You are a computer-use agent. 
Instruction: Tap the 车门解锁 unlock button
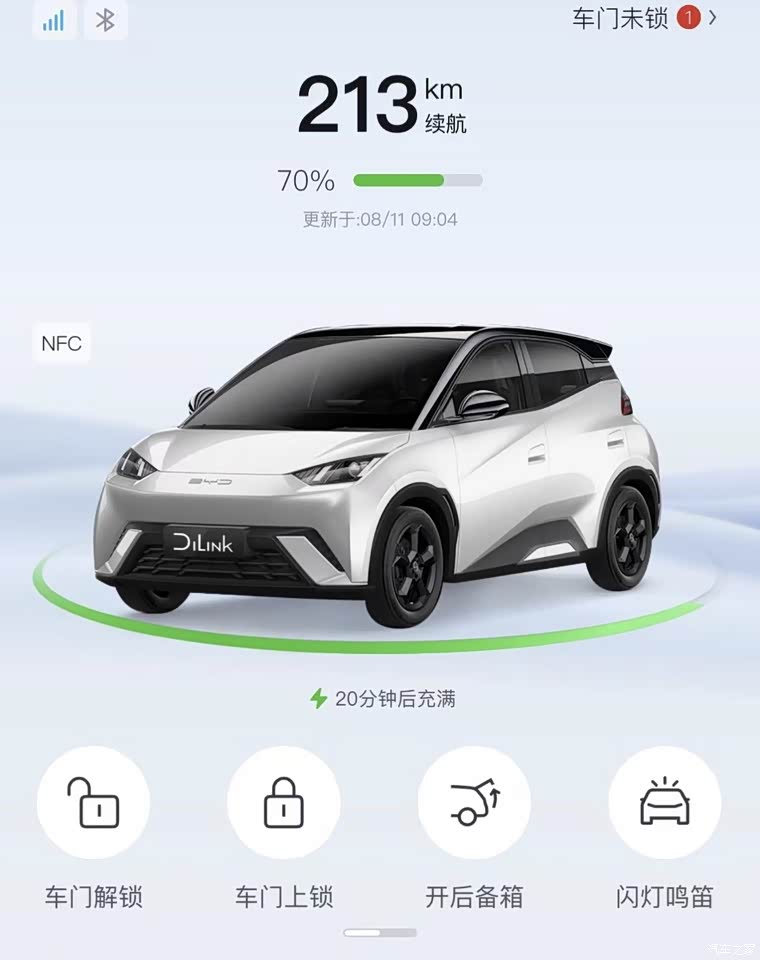point(93,802)
